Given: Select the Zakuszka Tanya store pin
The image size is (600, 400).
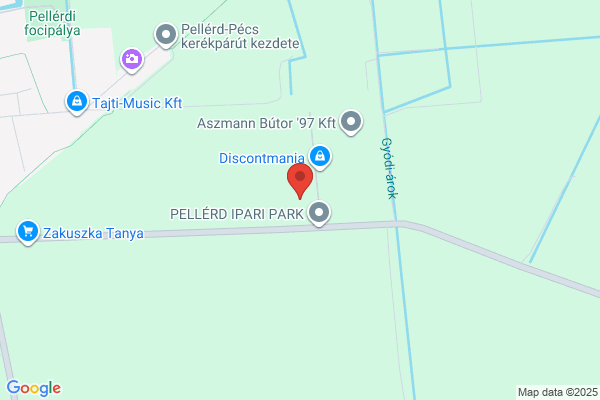Looking at the screenshot, I should [x=28, y=232].
